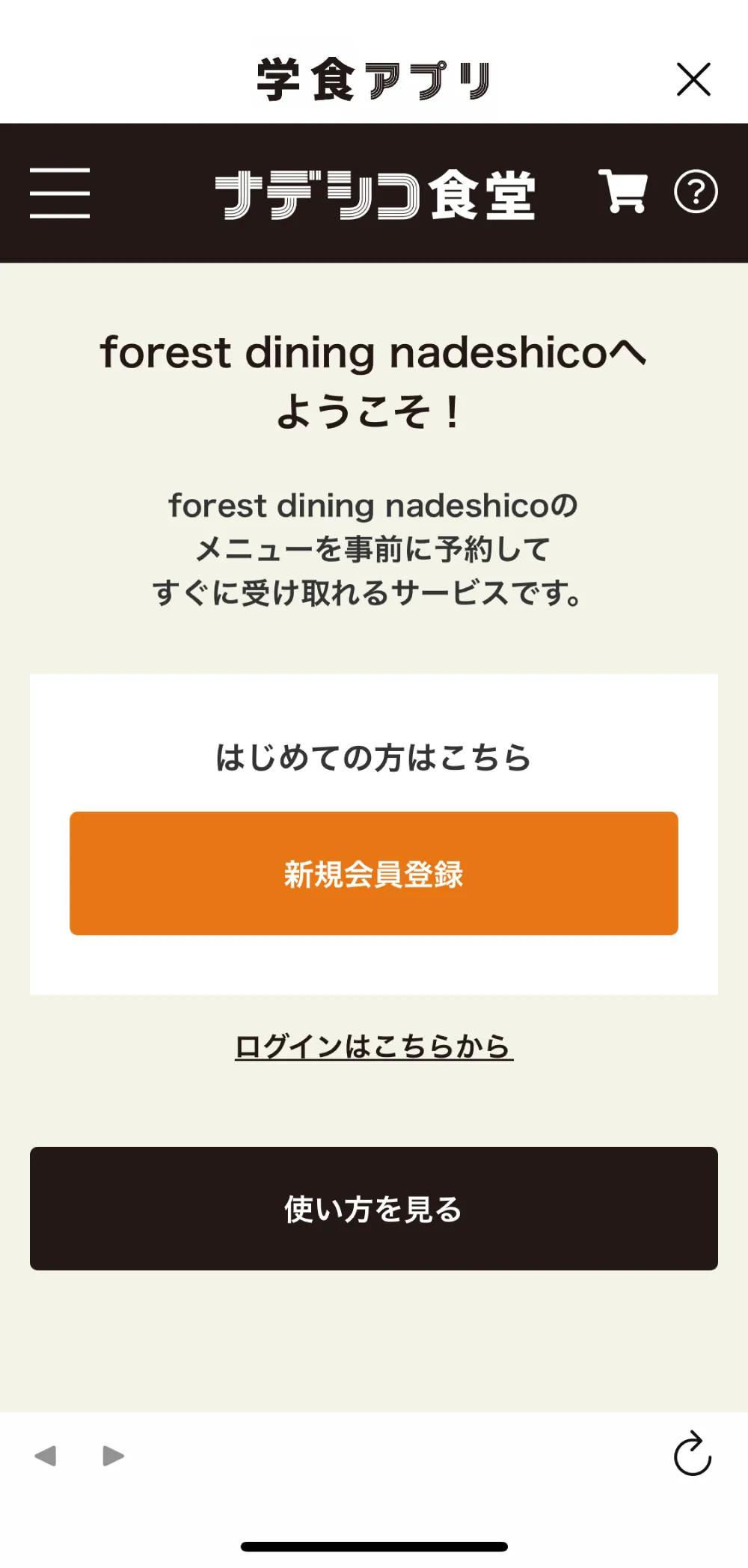
Task: Reload the current page
Action: point(693,1454)
